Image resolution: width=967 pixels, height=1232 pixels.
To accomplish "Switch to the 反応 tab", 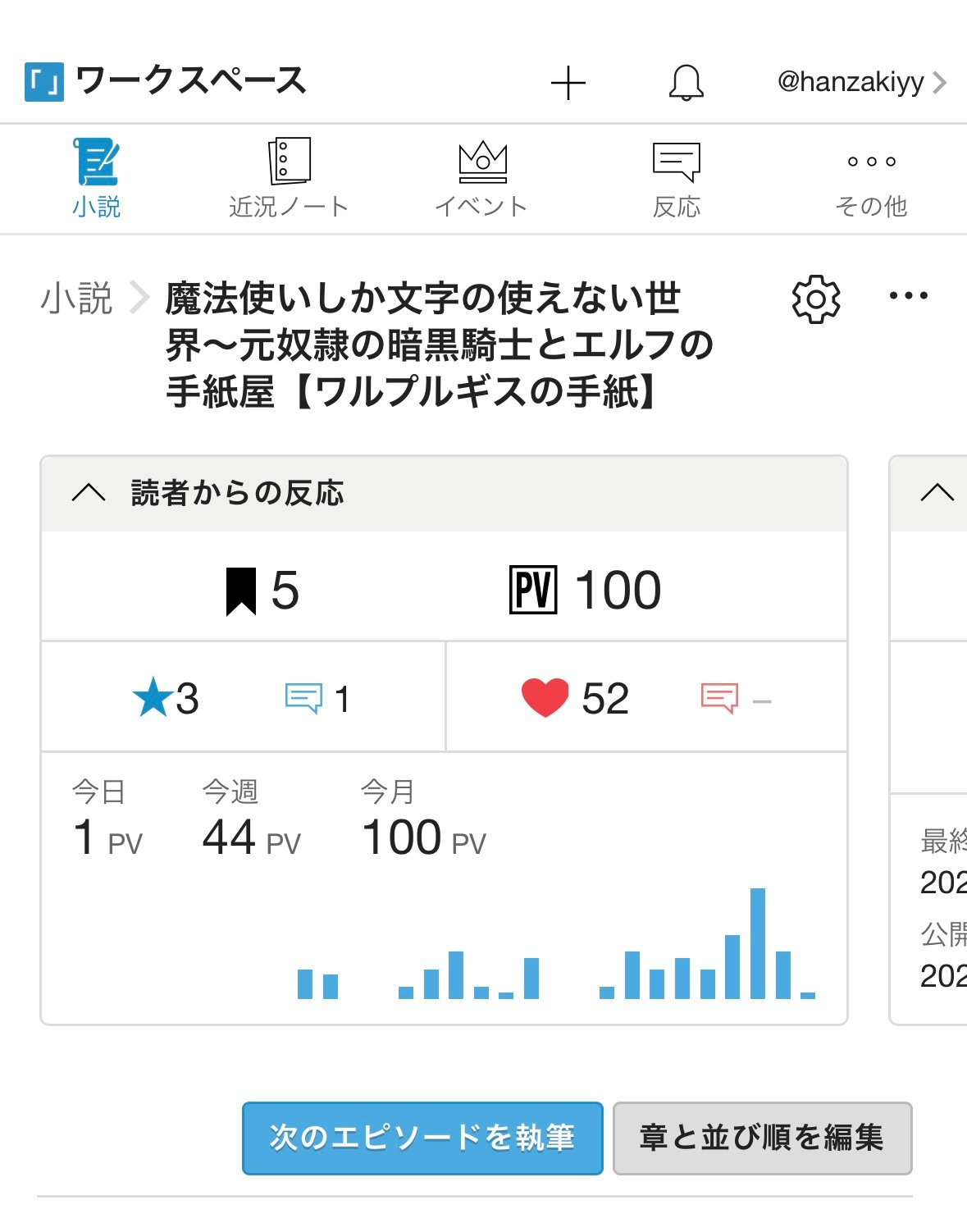I will coord(676,178).
